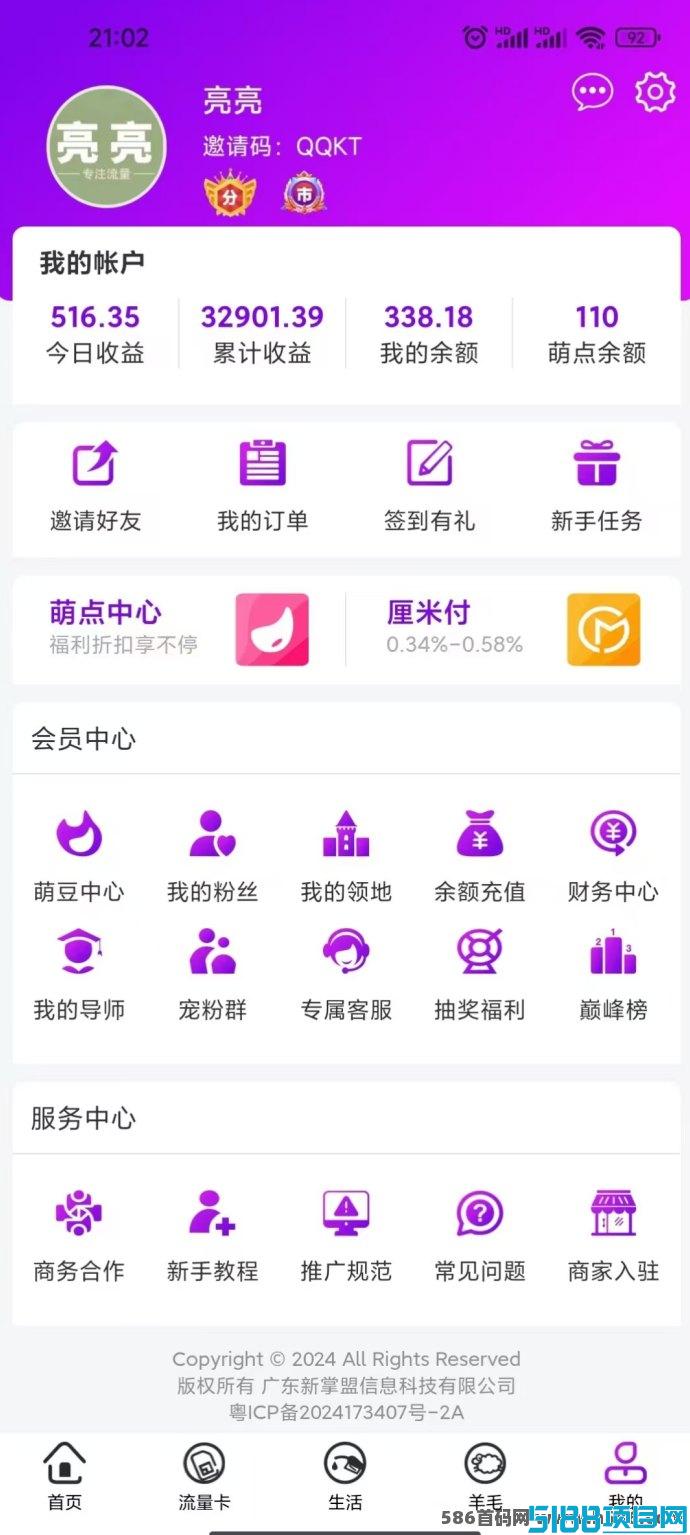Open 抽奖福利 lottery
This screenshot has width=690, height=1535.
point(479,975)
